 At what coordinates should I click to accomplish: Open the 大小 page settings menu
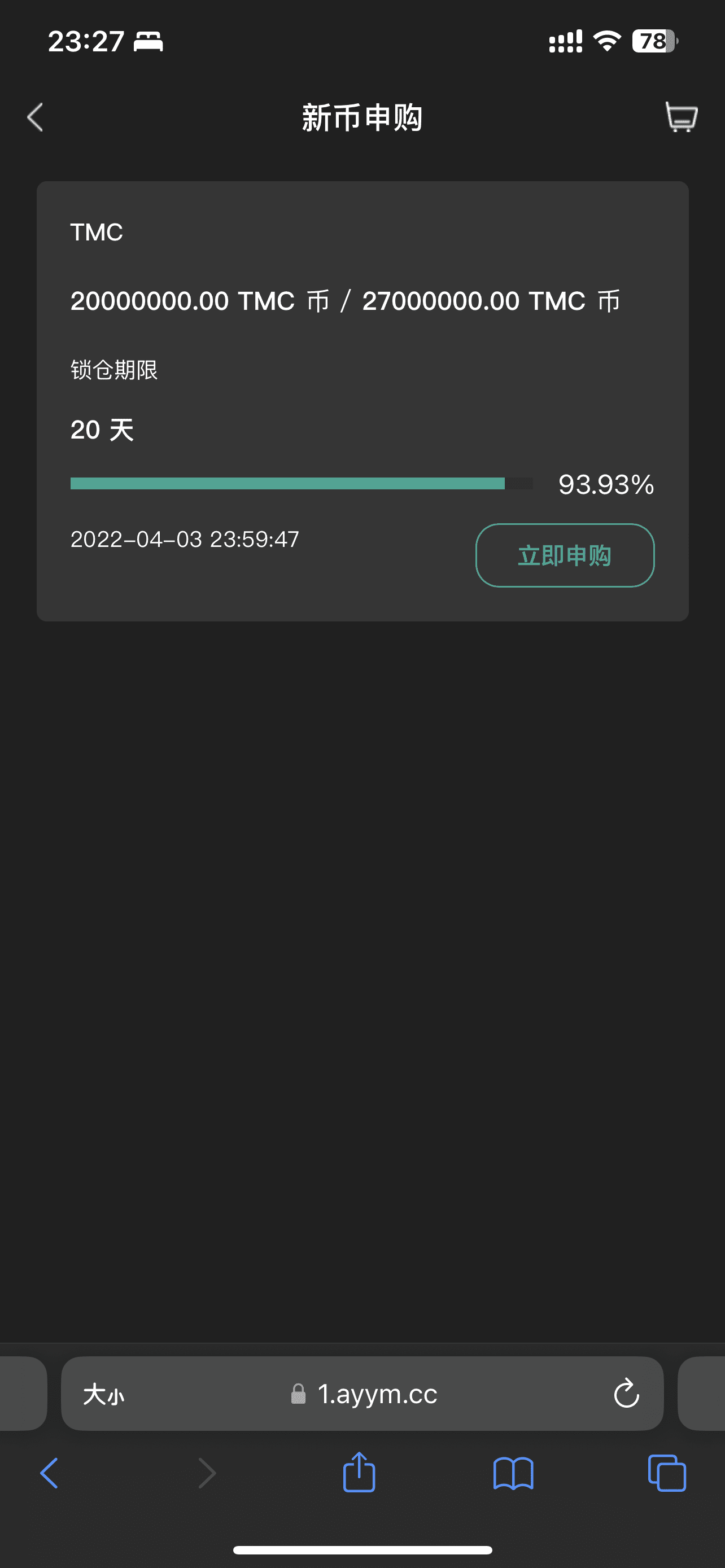103,1394
